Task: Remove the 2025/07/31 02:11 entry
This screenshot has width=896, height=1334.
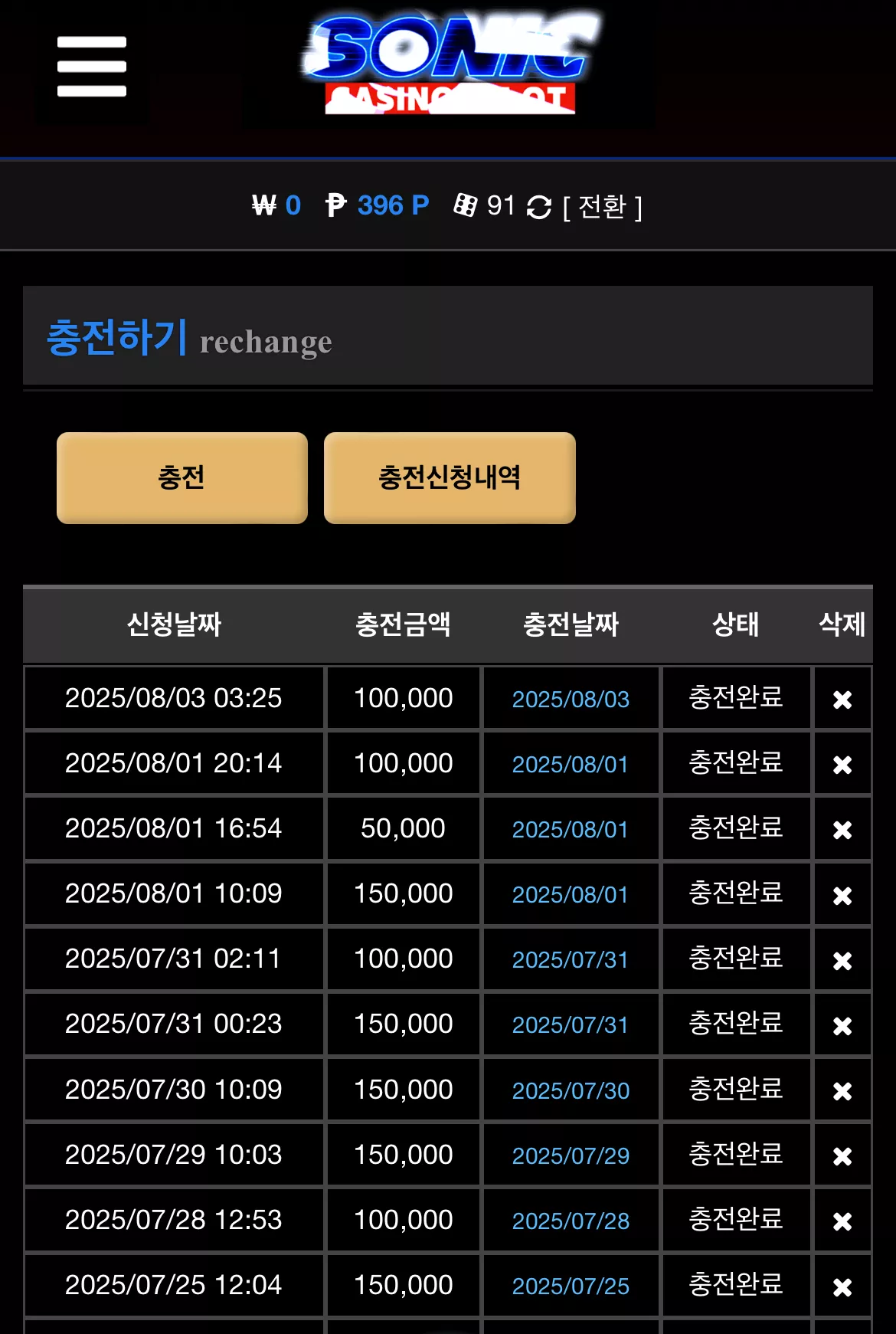Action: point(842,960)
